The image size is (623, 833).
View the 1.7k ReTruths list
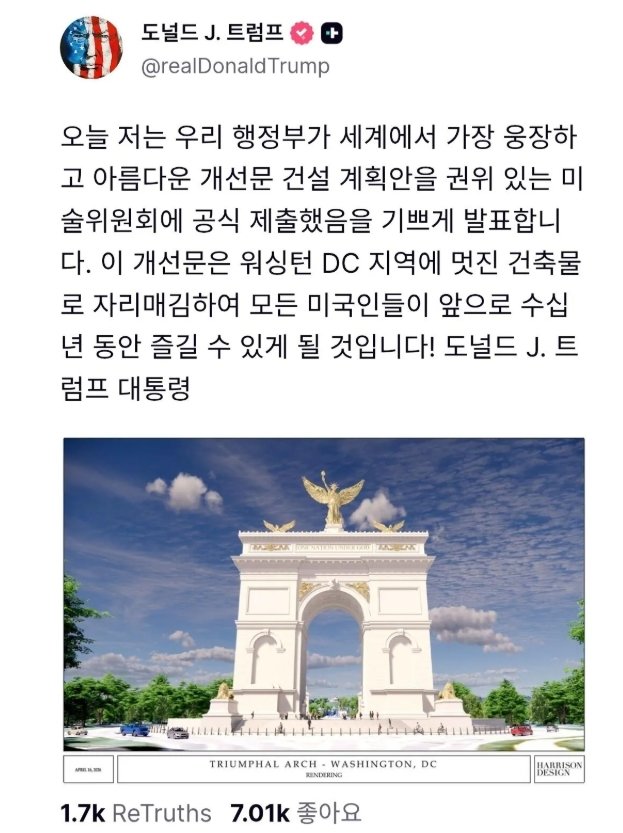coord(138,812)
